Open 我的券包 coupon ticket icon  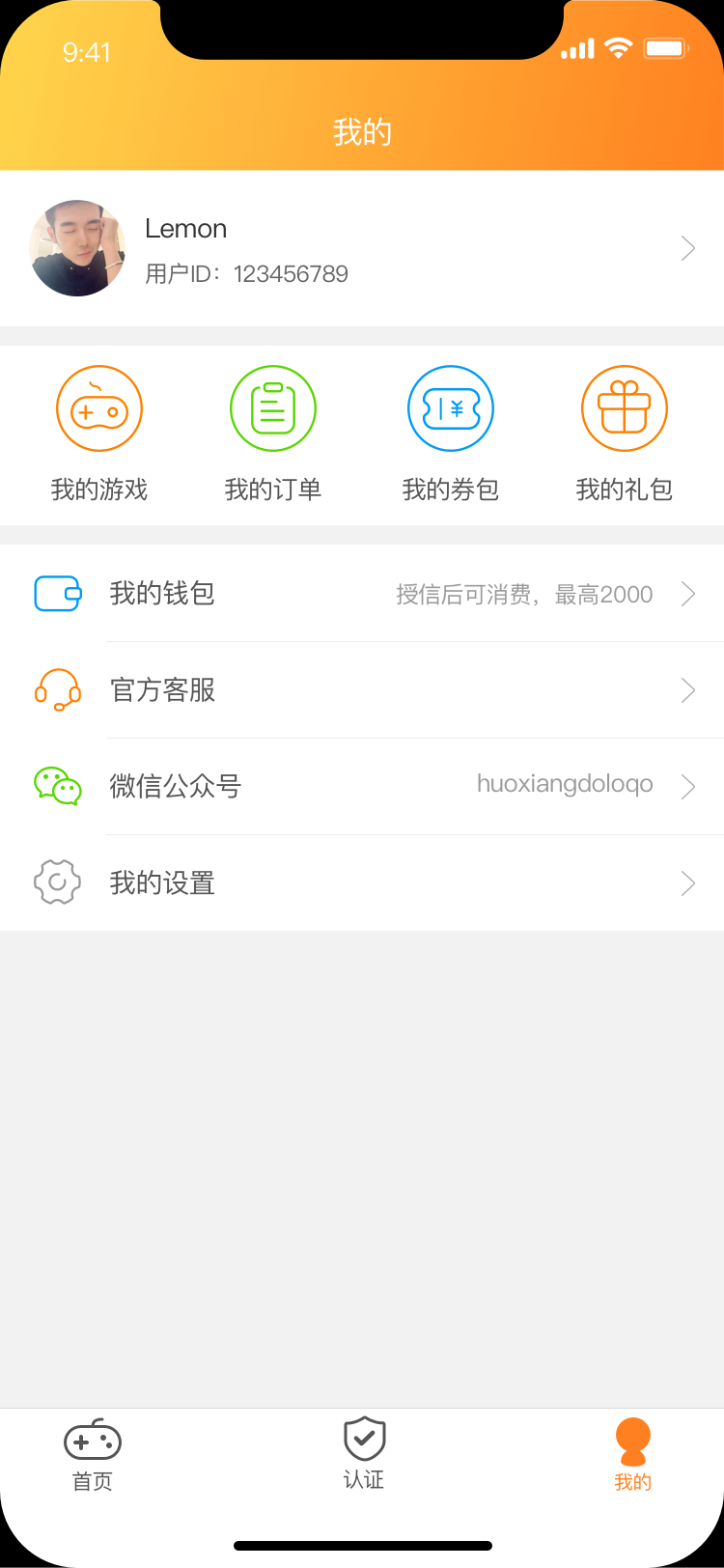450,407
